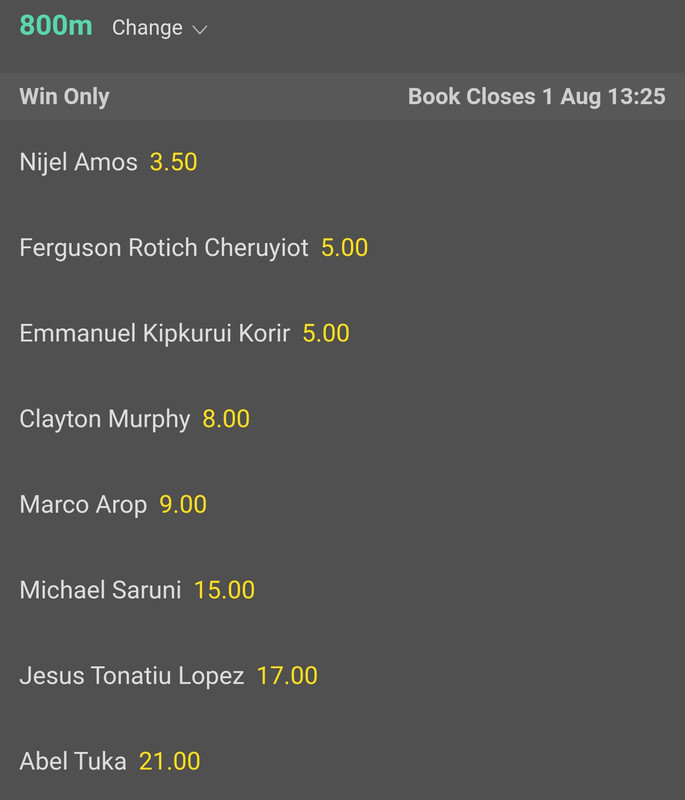Select Nijel Amos at 3.50
685x800 pixels.
click(173, 162)
